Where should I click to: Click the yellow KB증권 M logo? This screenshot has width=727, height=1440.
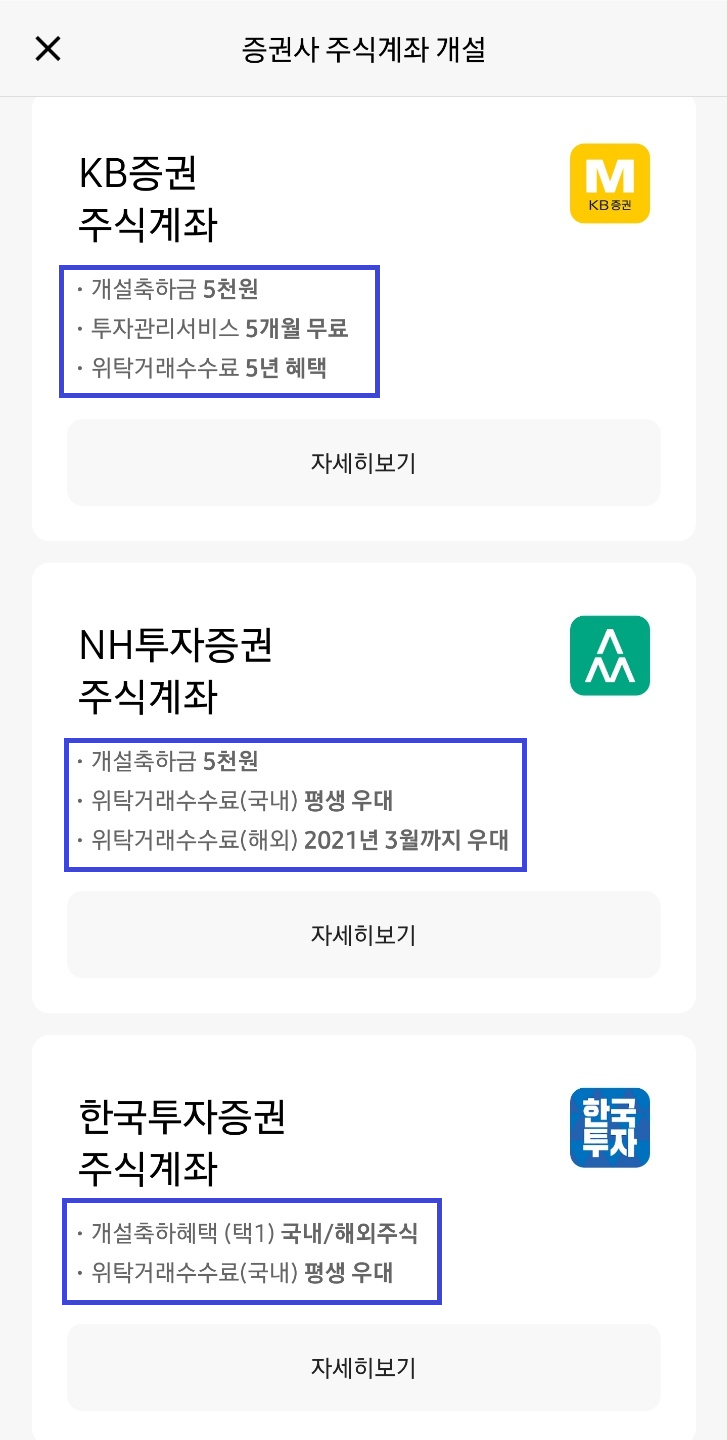[609, 182]
